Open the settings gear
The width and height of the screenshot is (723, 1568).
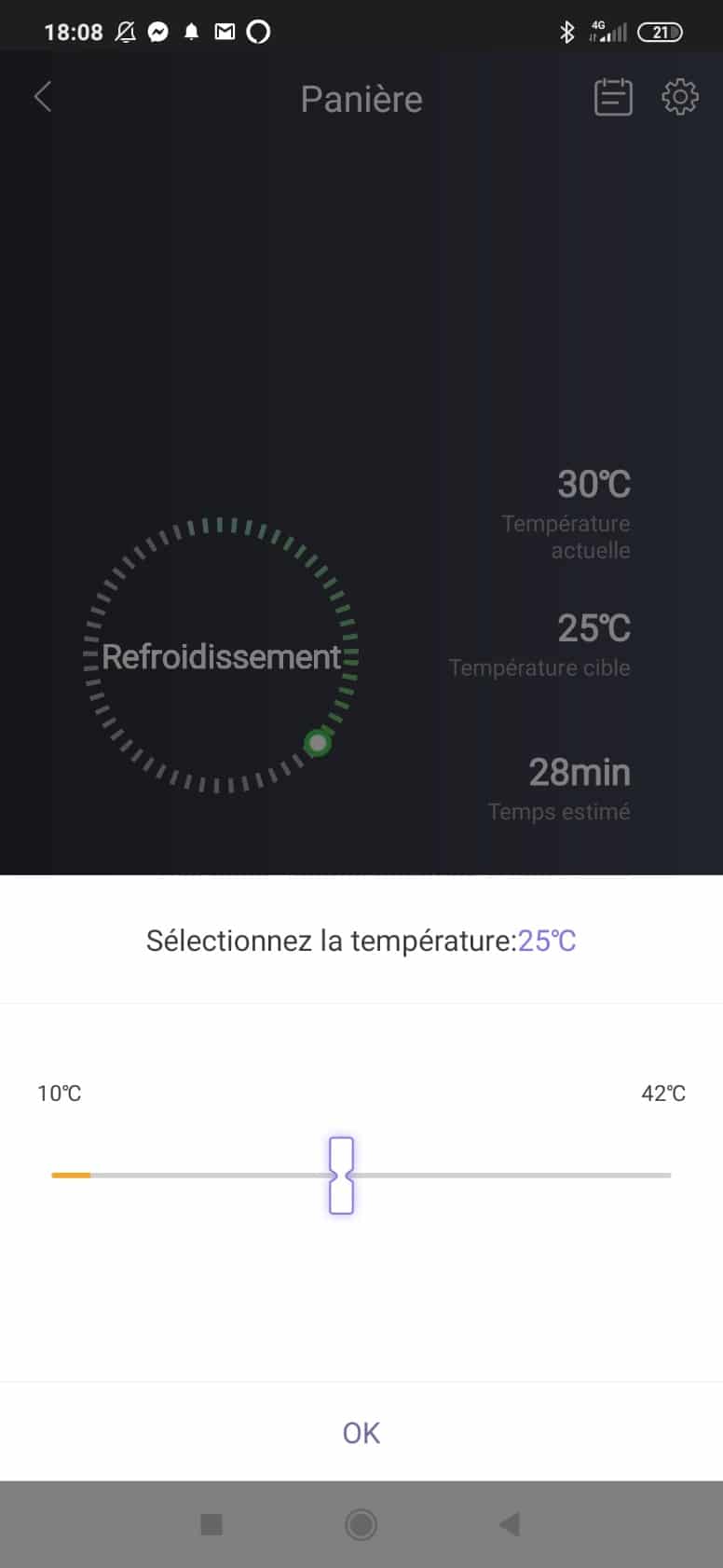[x=680, y=97]
